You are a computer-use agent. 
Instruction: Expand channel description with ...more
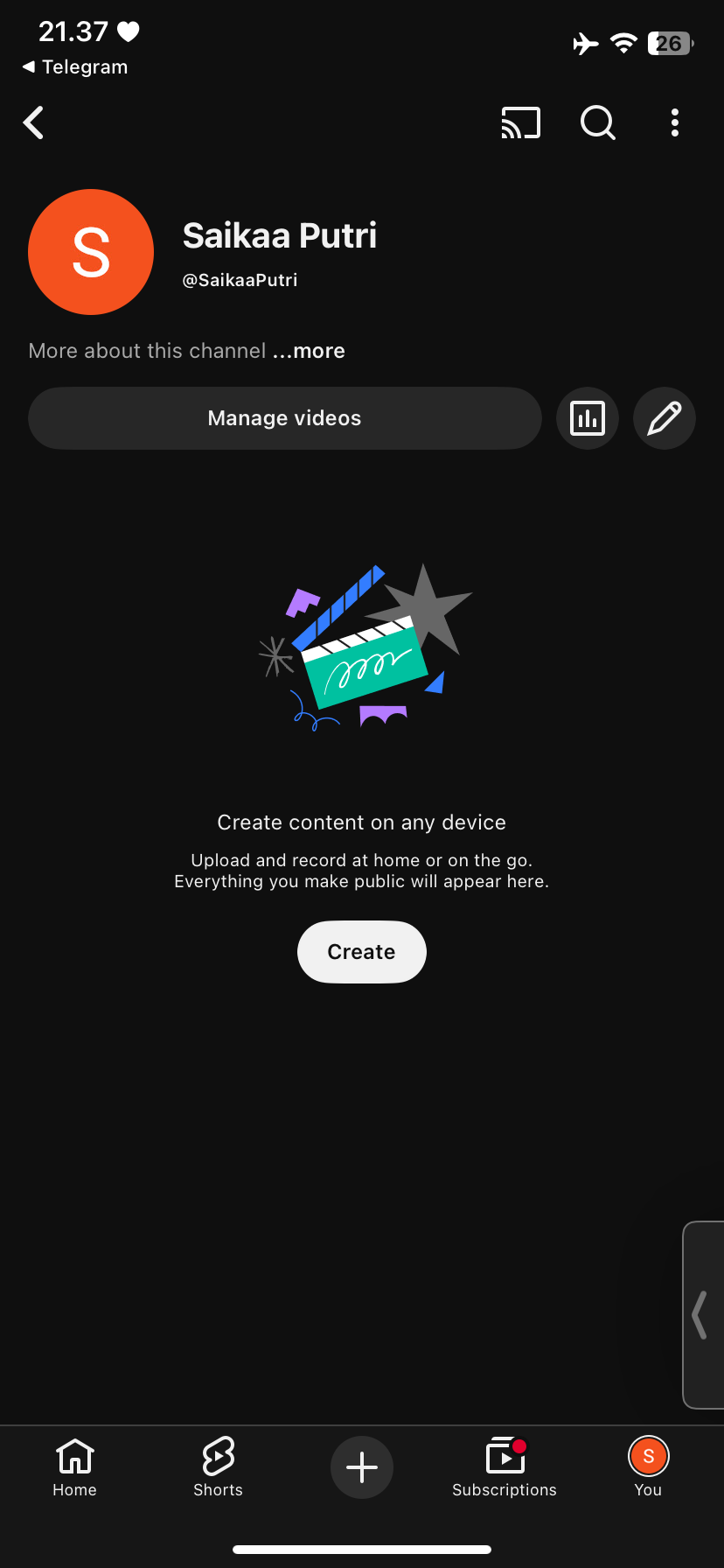(310, 351)
